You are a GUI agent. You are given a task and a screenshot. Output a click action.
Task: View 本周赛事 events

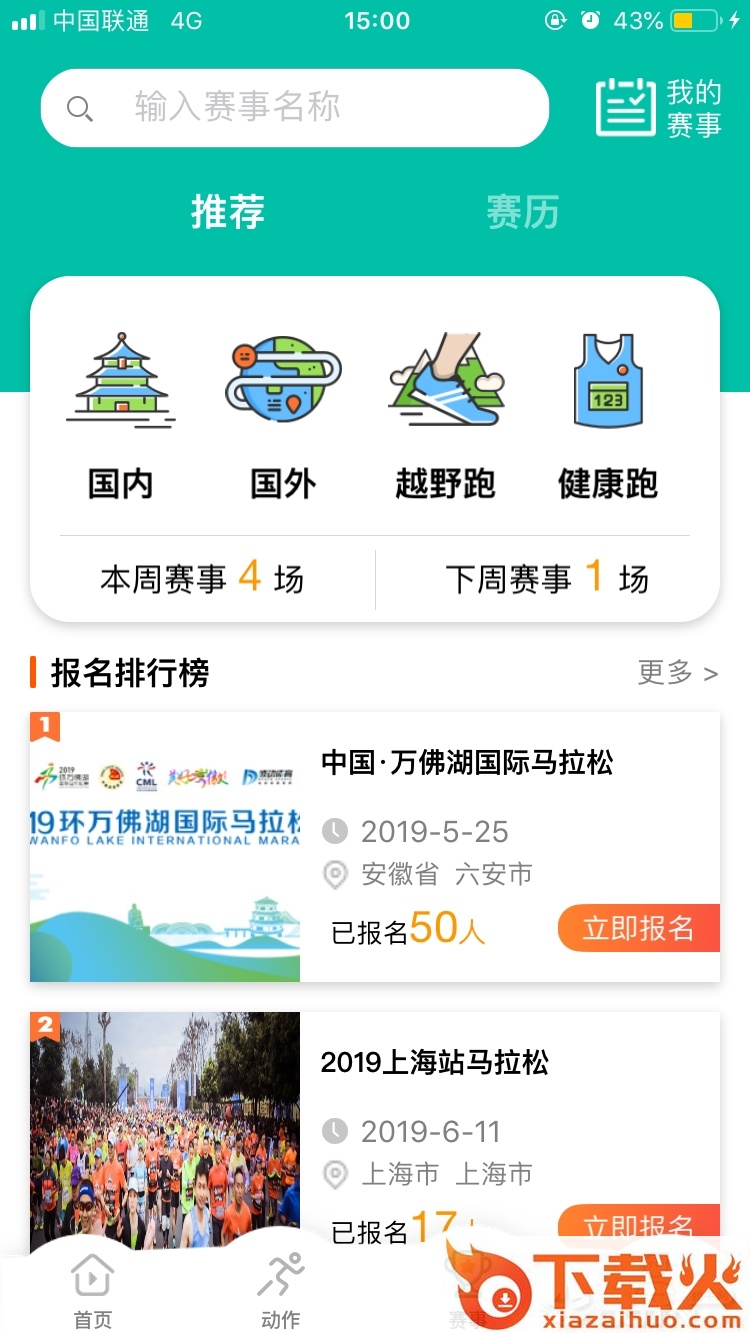[x=202, y=579]
